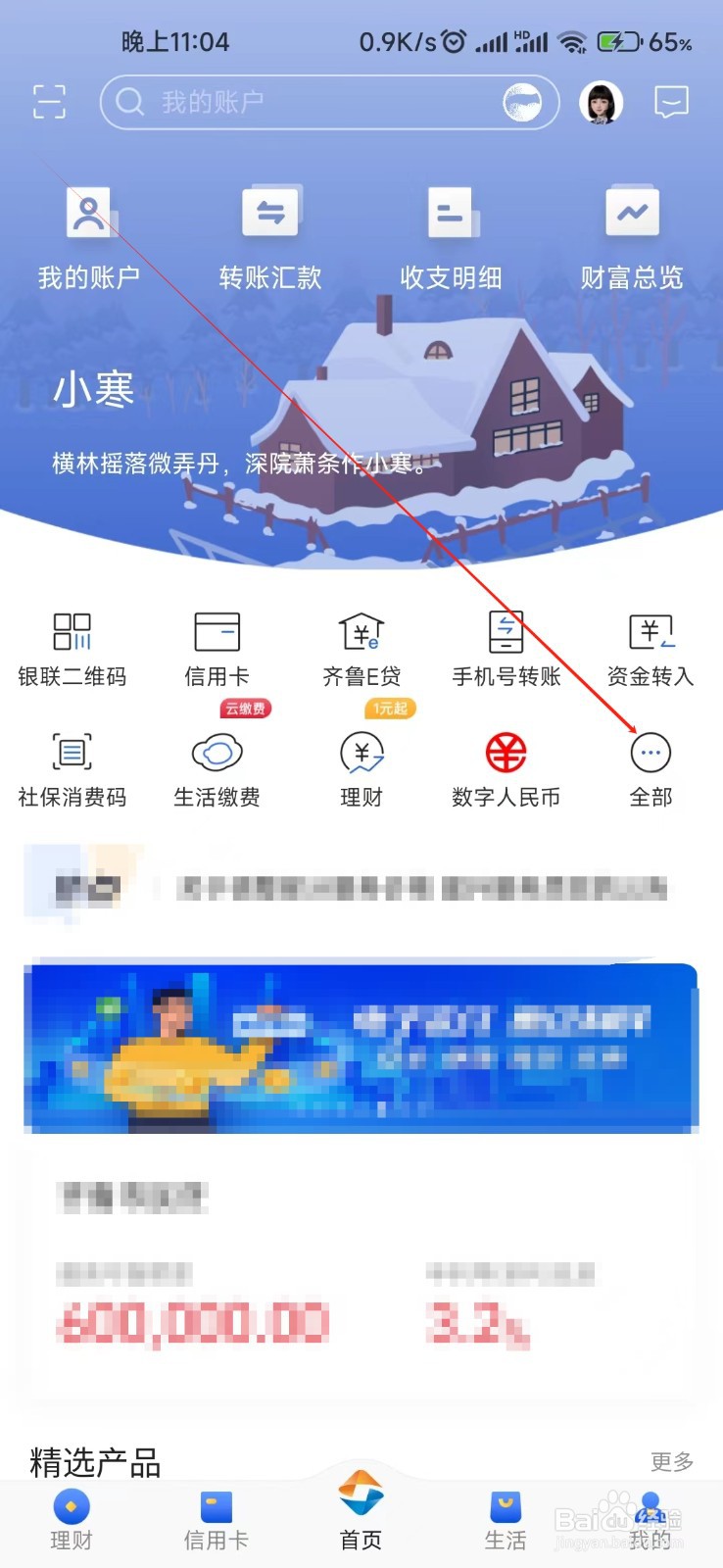Open the 信用卡 credit card service icon
Screen dimensions: 723x1568
click(217, 649)
